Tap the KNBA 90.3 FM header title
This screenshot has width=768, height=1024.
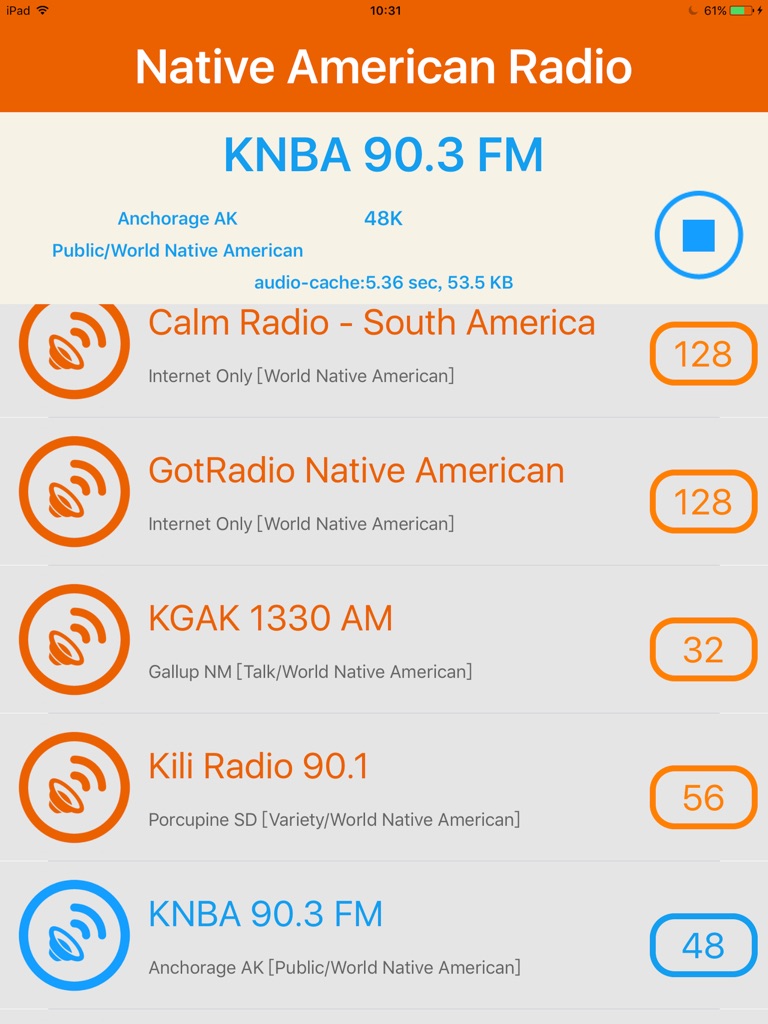(384, 155)
